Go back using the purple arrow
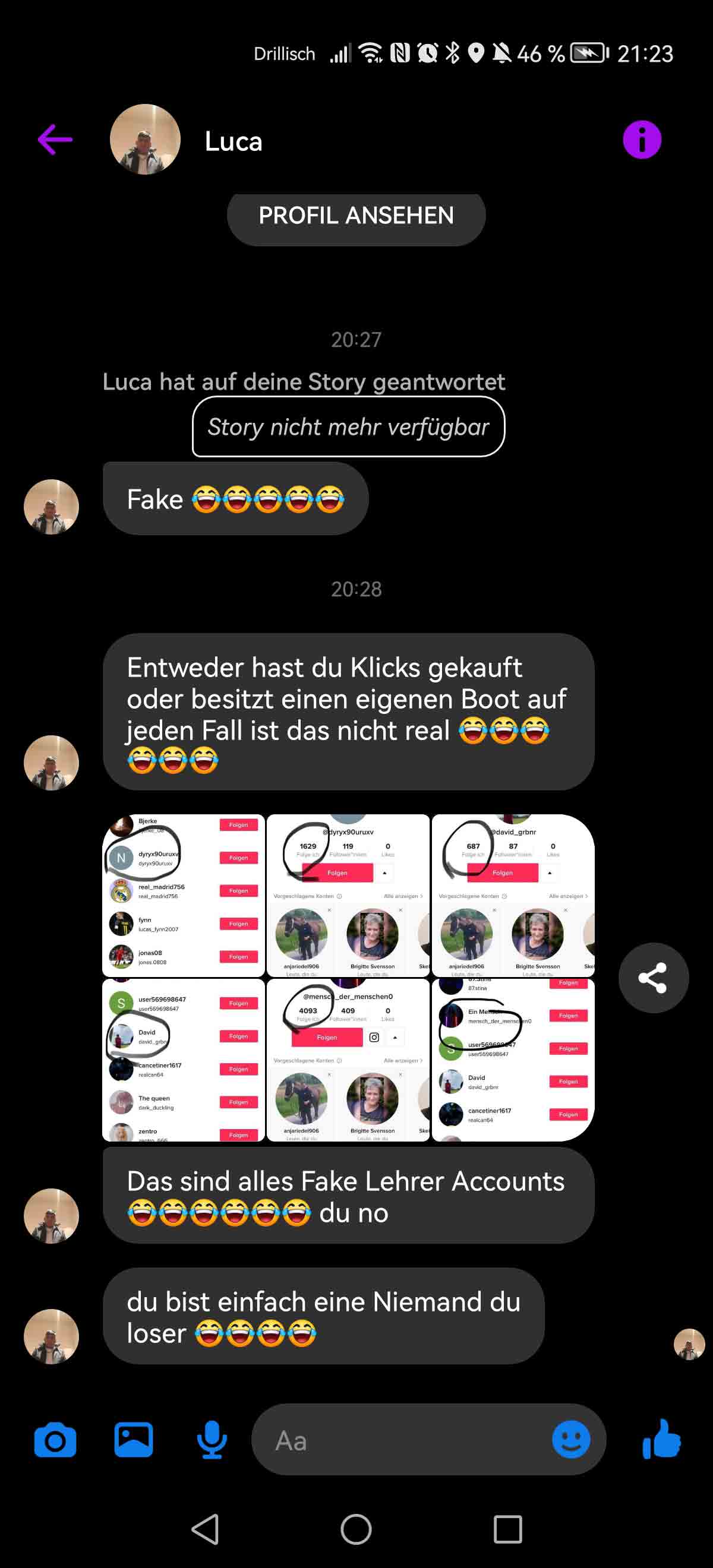The image size is (713, 1568). click(x=55, y=140)
